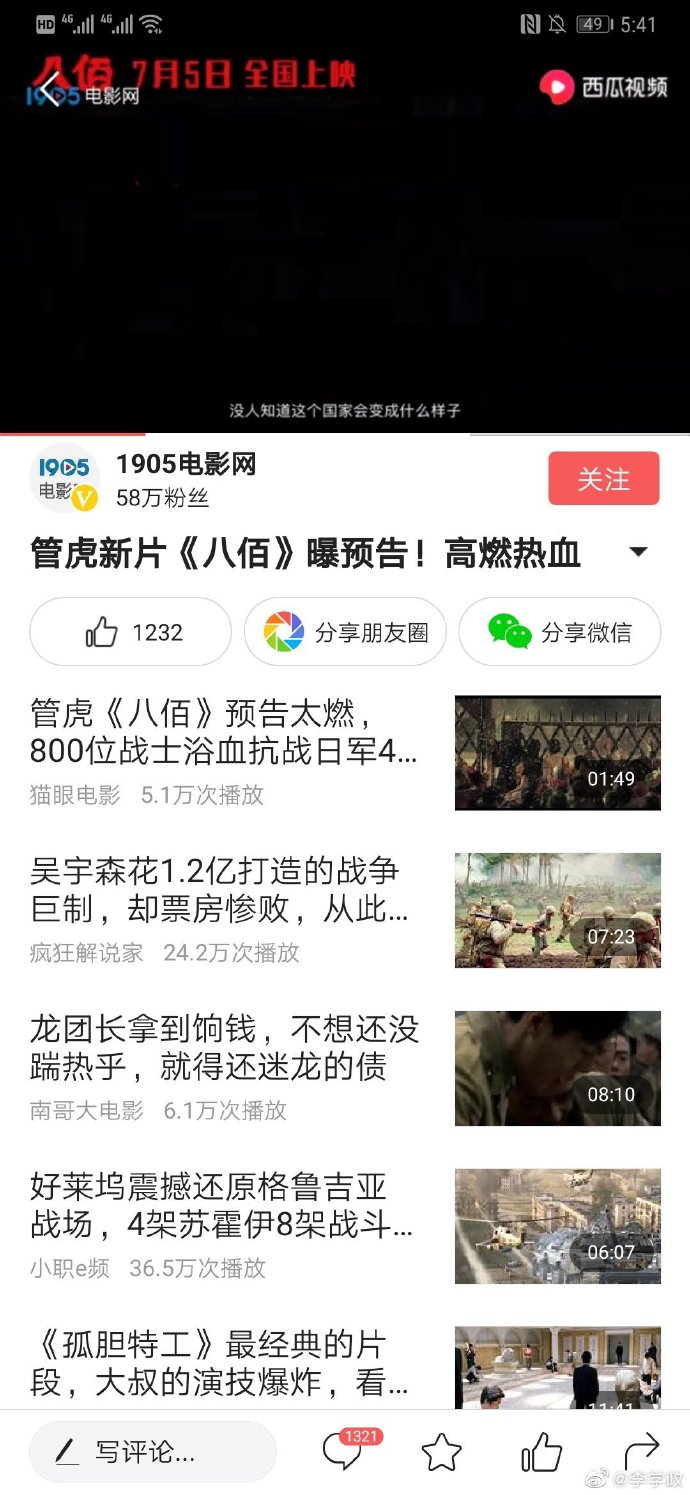View the 1321 comments

click(343, 1452)
